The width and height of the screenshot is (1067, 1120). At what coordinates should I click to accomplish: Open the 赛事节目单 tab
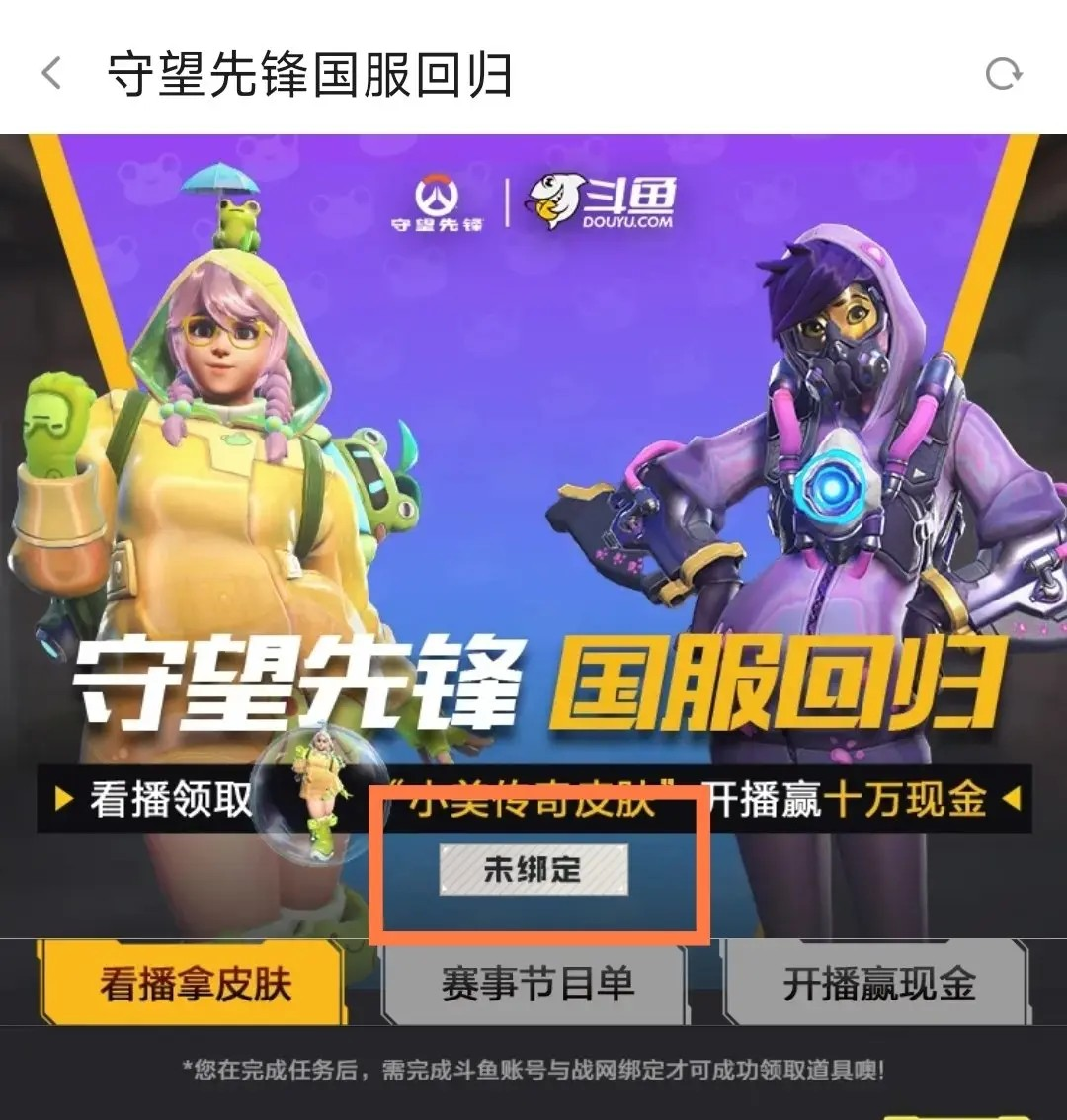click(x=536, y=985)
